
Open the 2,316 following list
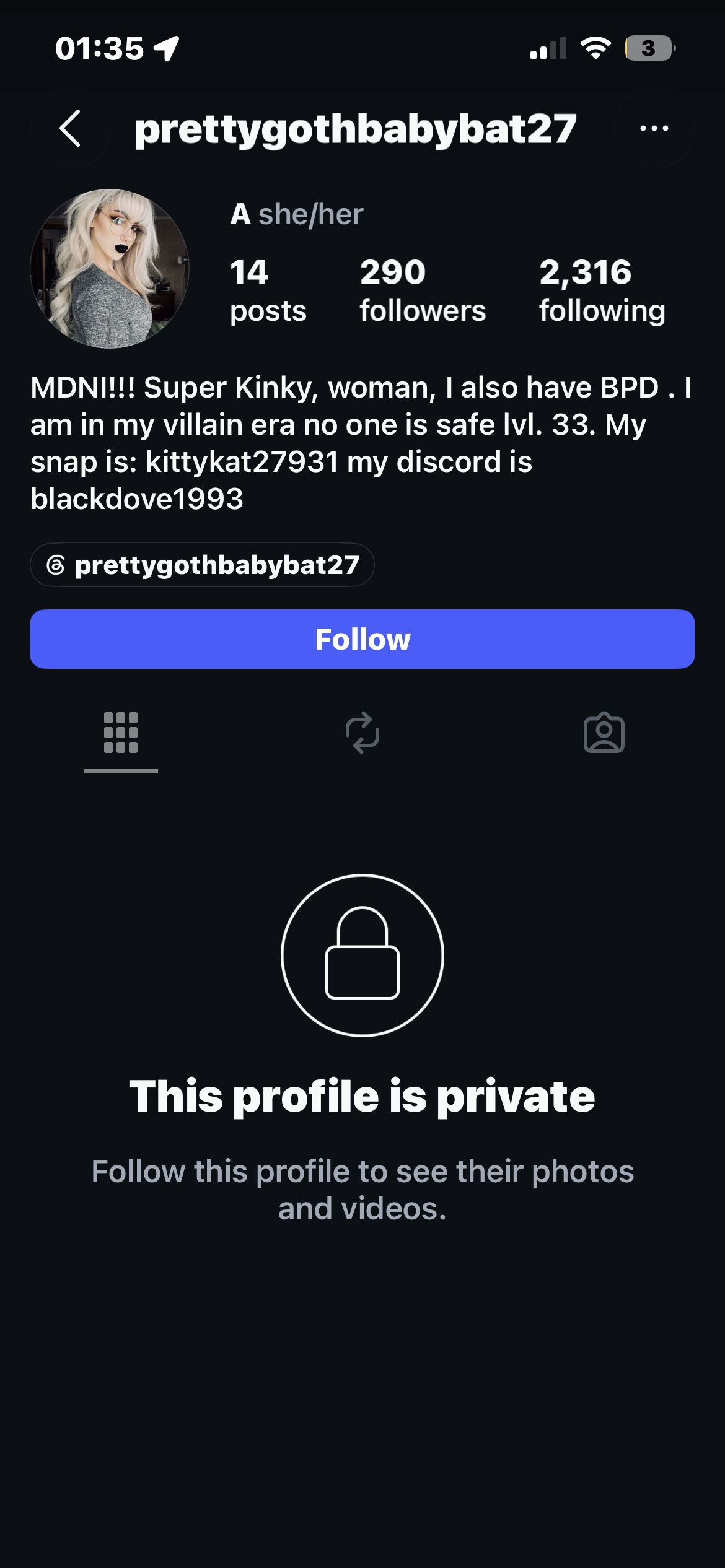tap(602, 290)
